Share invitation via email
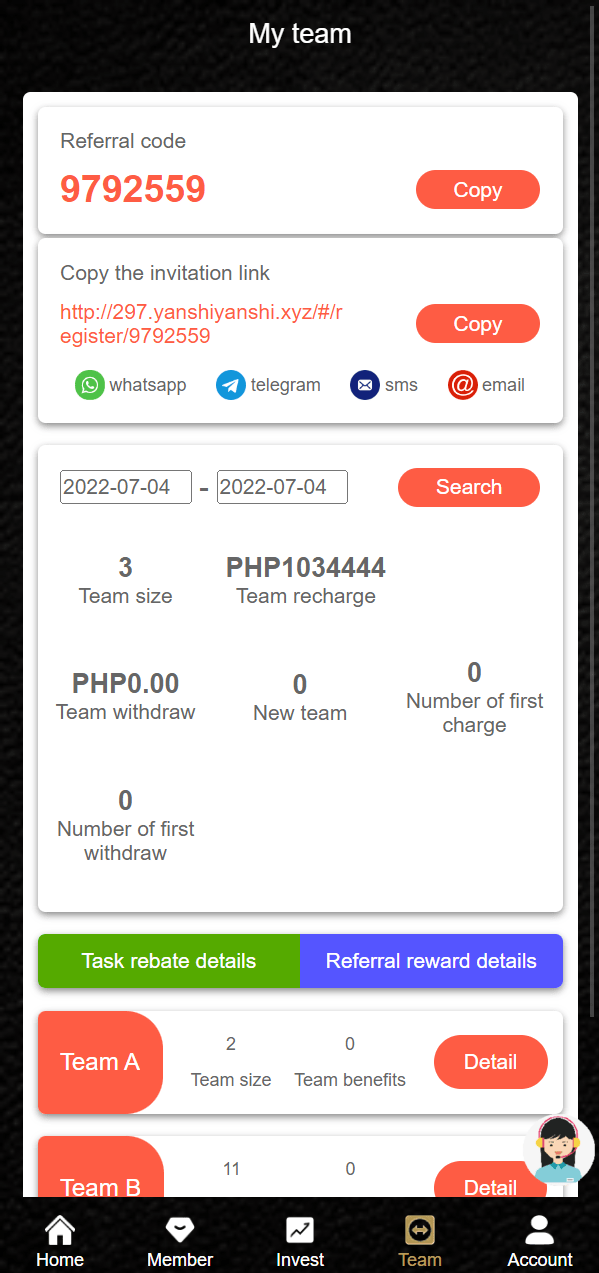This screenshot has height=1273, width=599. coord(486,385)
